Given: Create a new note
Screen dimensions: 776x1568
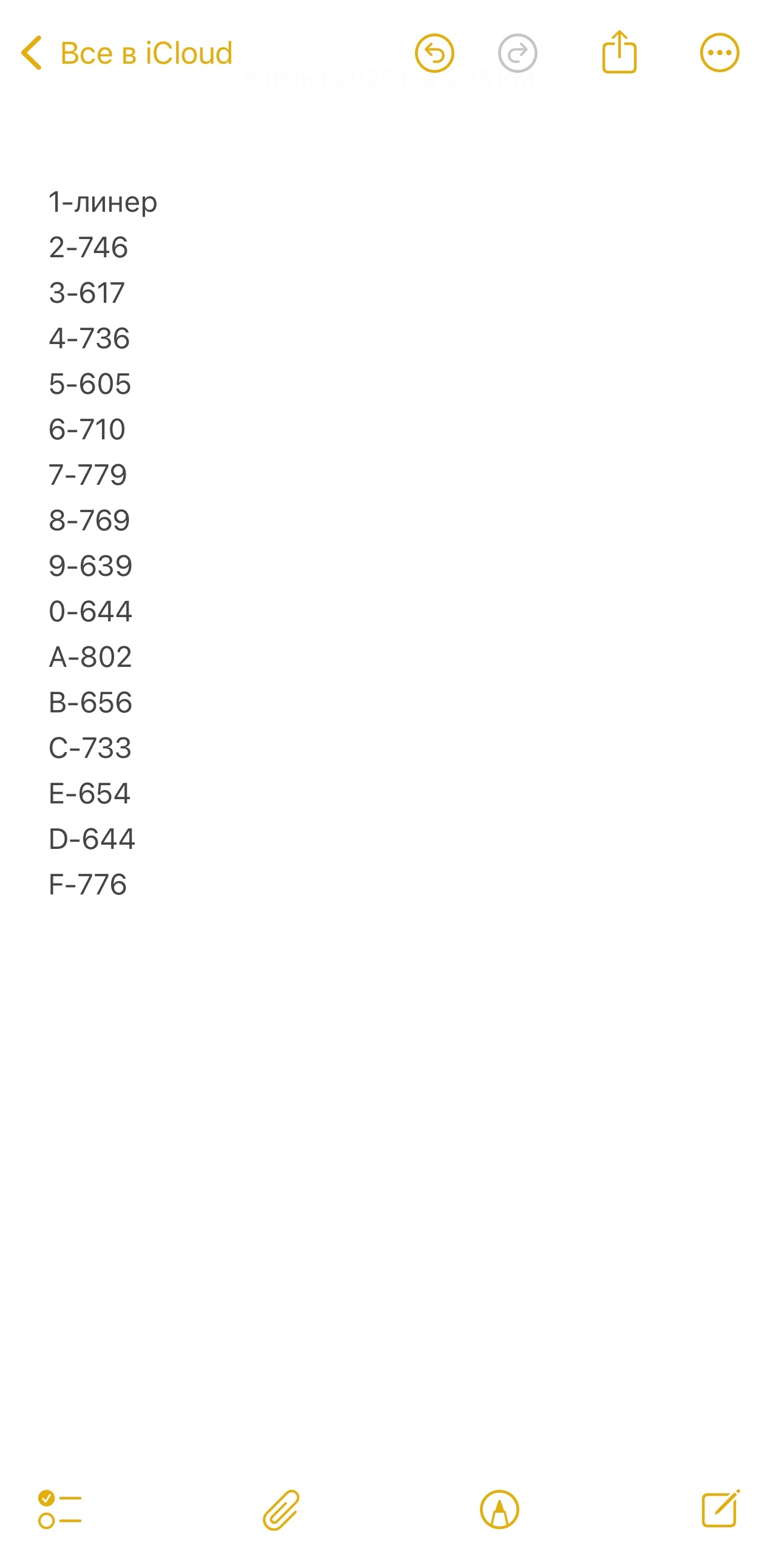Looking at the screenshot, I should [721, 1509].
